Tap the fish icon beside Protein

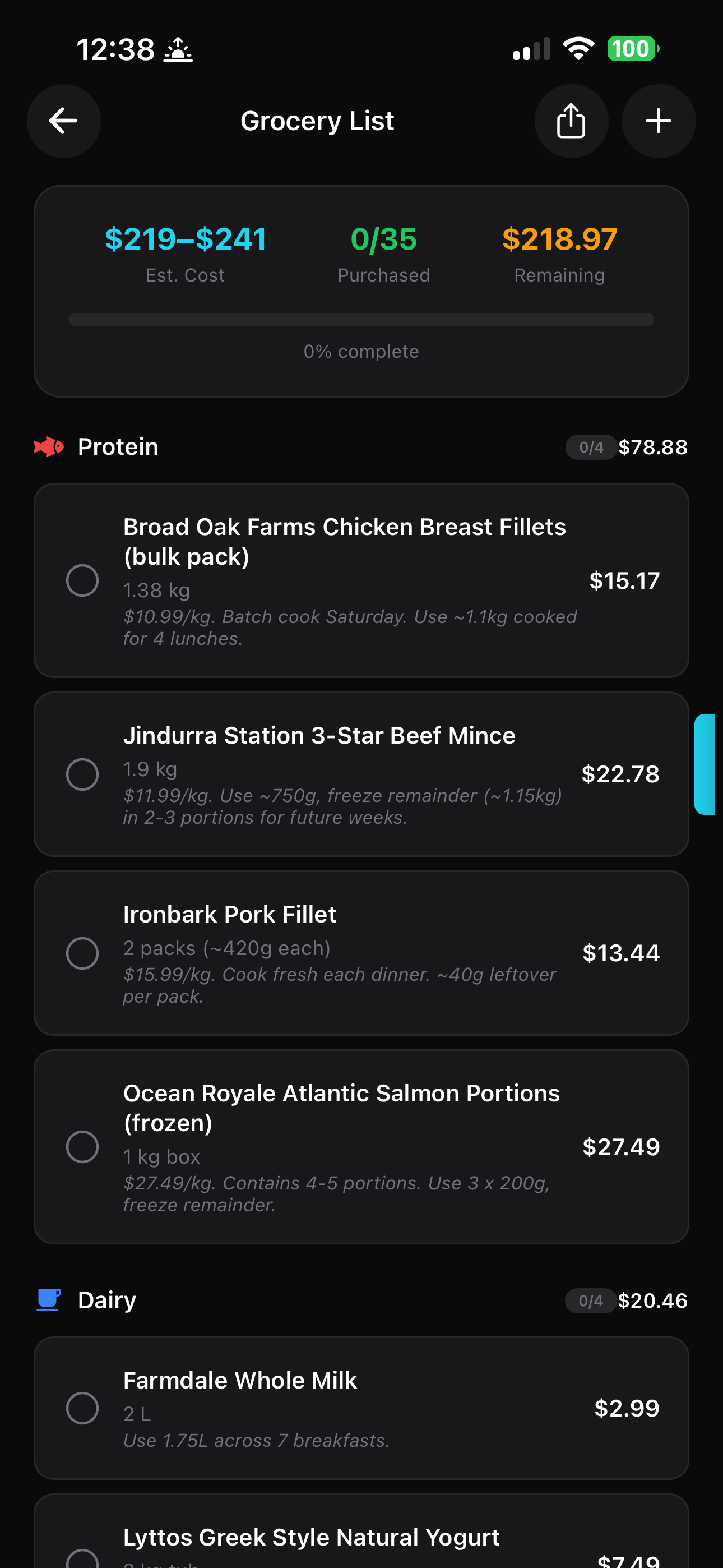(x=48, y=447)
